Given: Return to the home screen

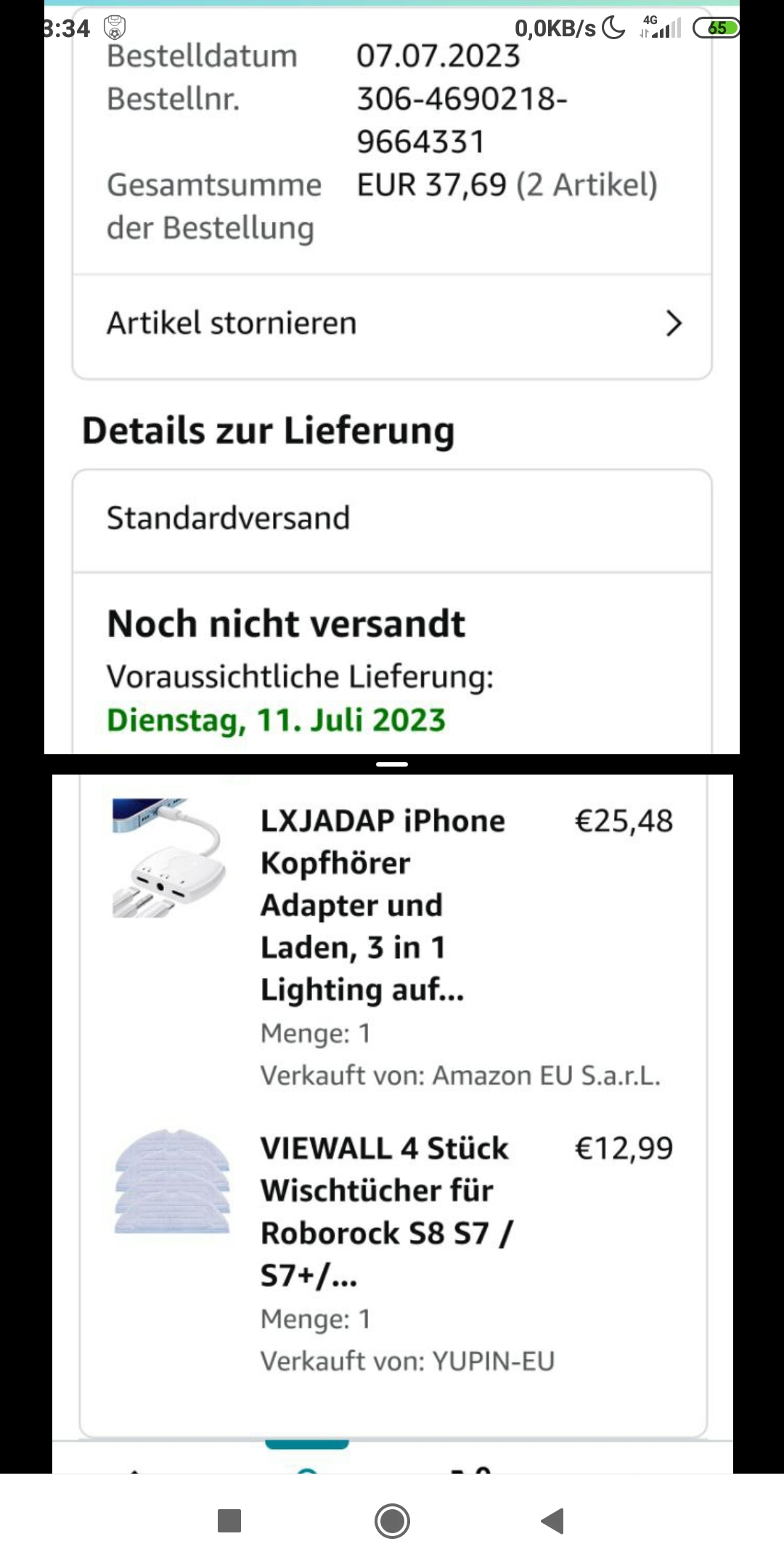Looking at the screenshot, I should tap(392, 1520).
